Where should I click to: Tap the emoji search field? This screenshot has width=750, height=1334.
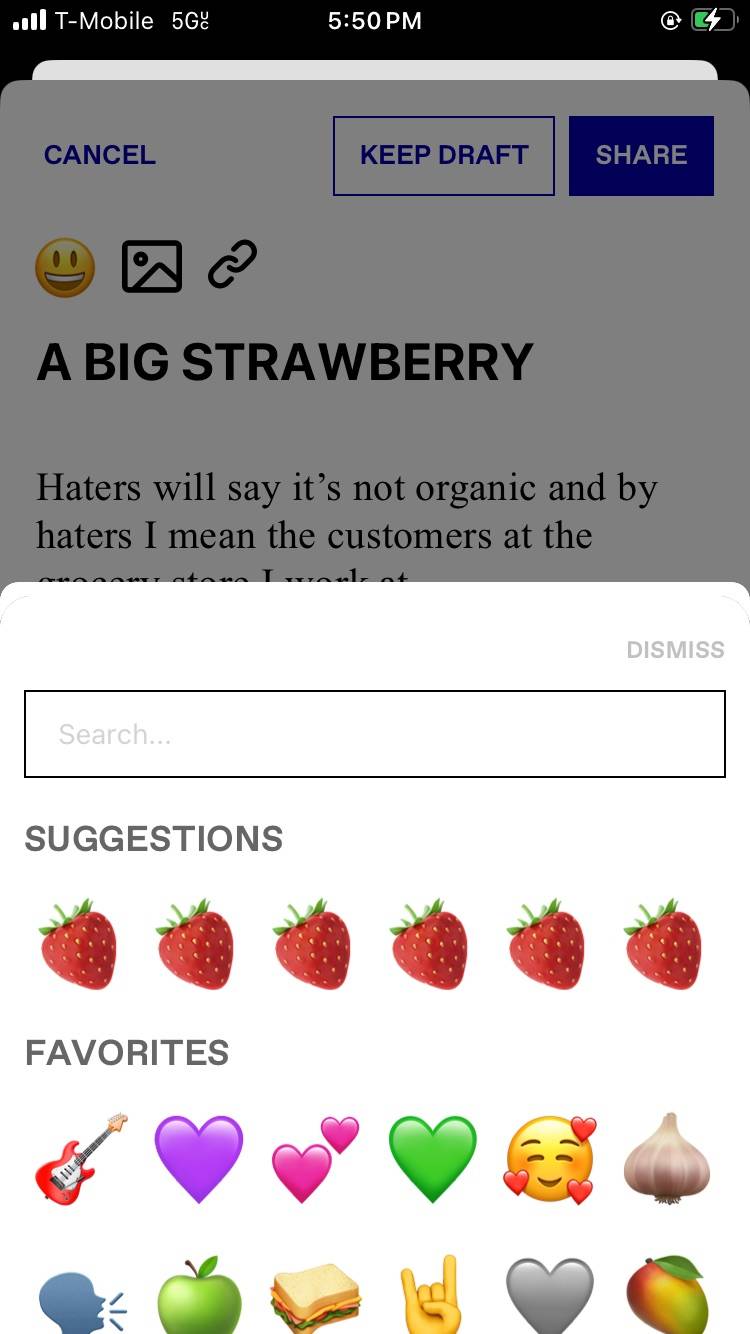click(x=375, y=734)
